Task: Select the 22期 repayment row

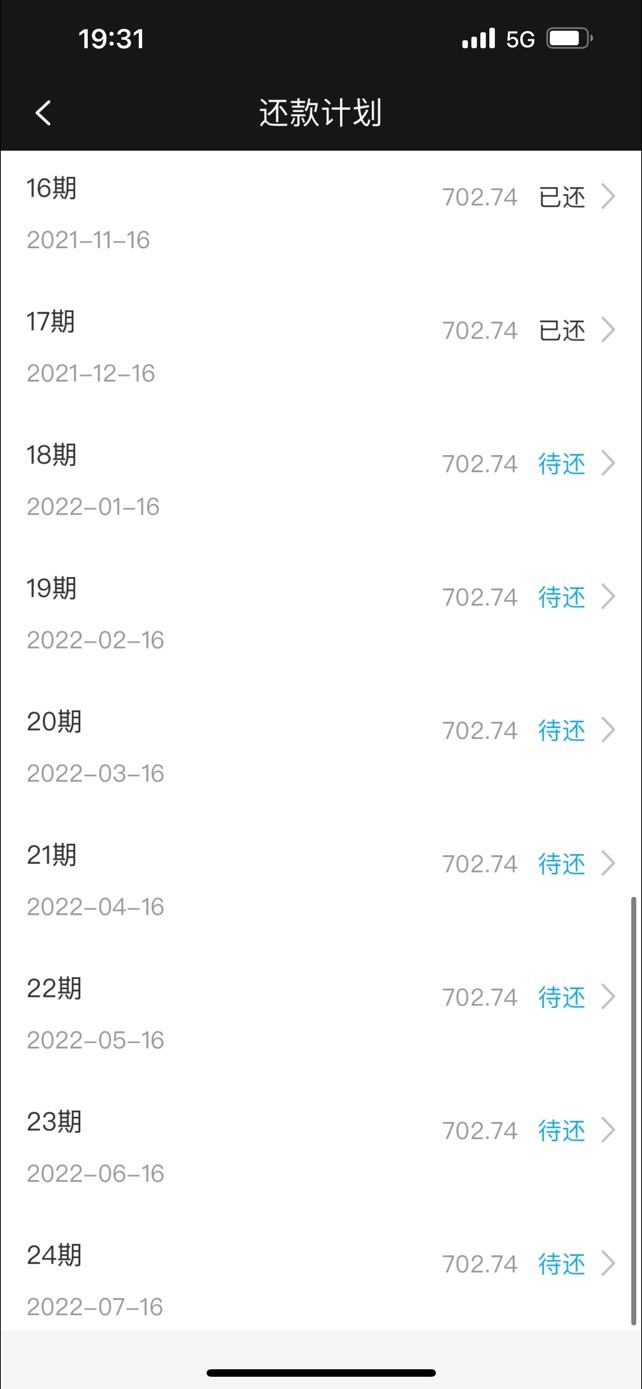Action: (321, 1014)
